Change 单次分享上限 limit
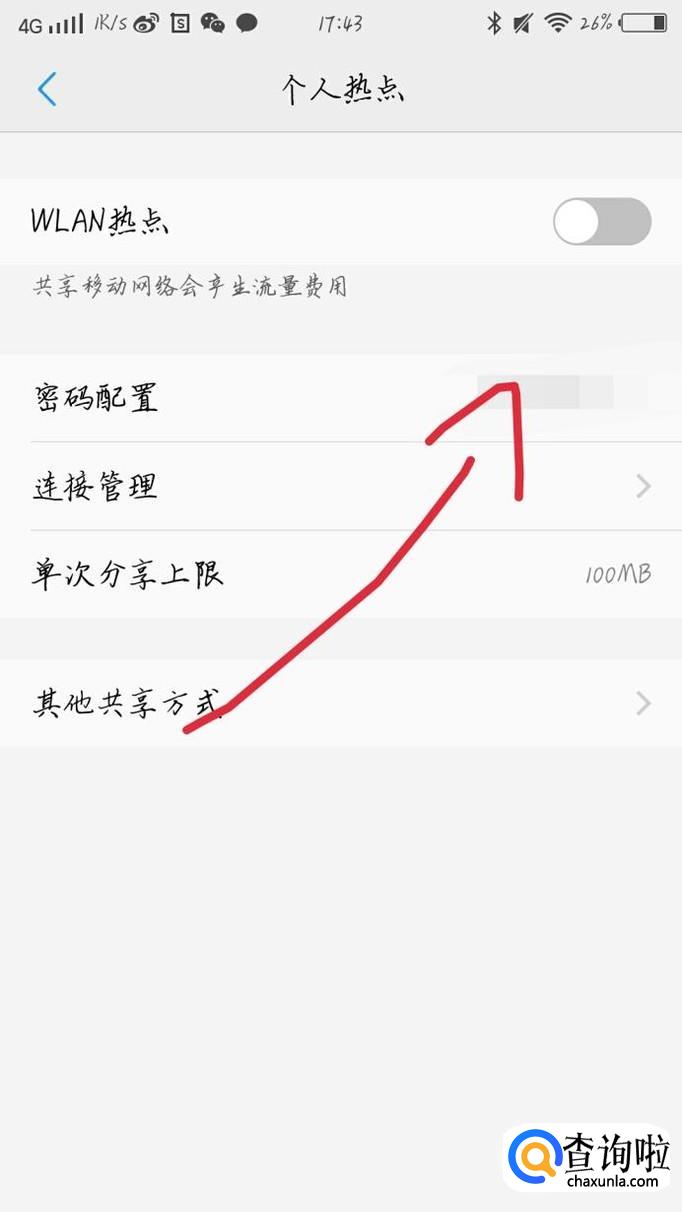 (340, 574)
